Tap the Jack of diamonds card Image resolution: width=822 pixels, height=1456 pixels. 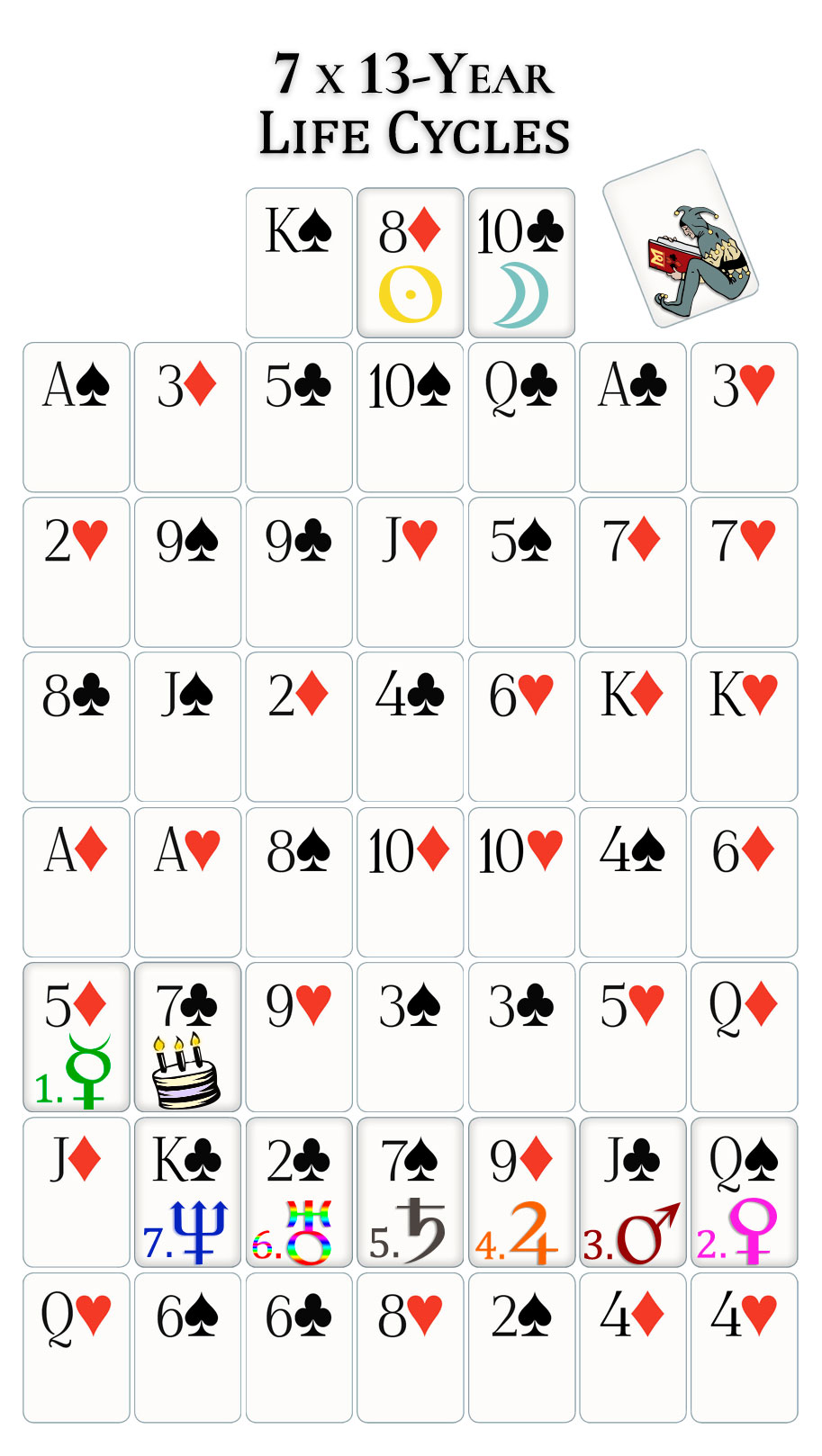(77, 1192)
